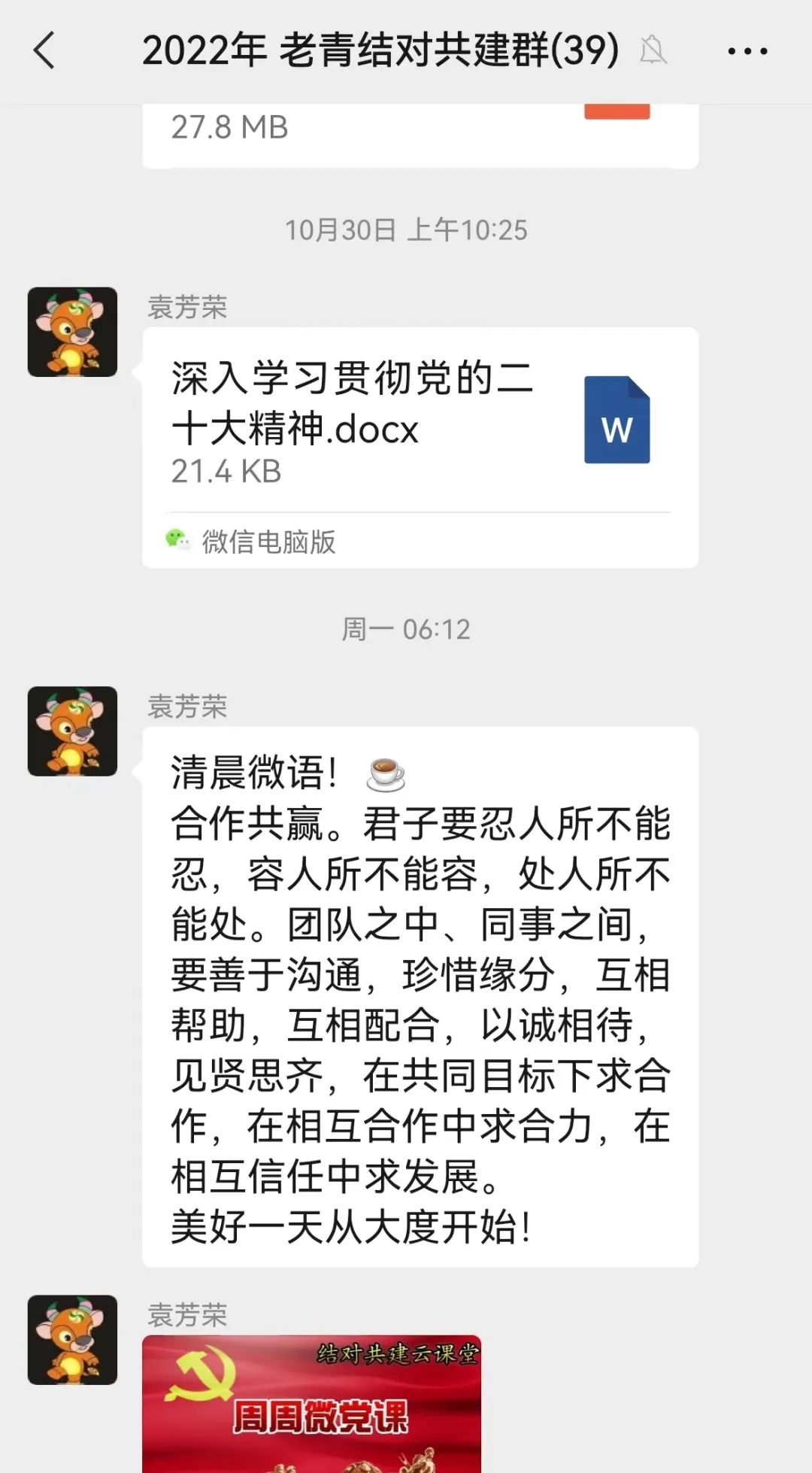Go back to the chat list
Screen dimensions: 812x1473
(45, 51)
